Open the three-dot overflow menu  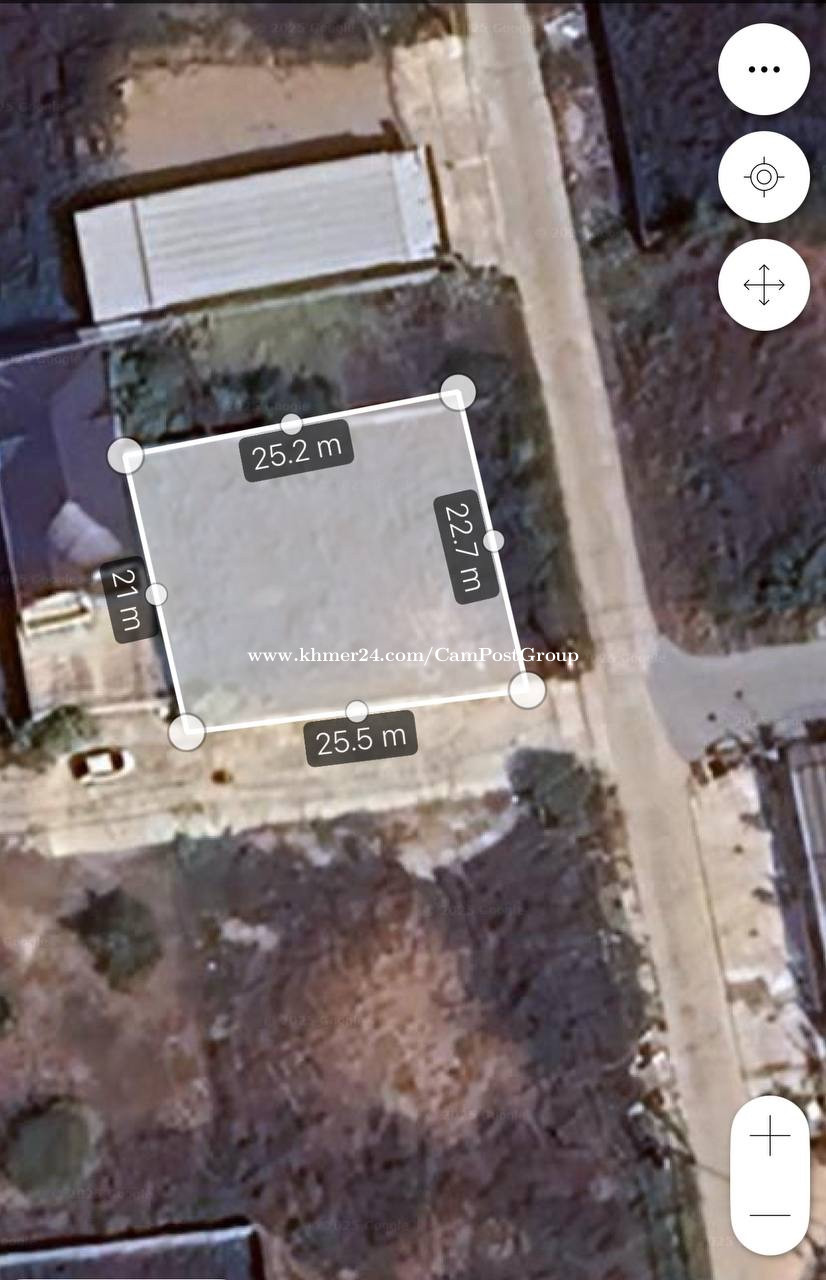click(764, 69)
